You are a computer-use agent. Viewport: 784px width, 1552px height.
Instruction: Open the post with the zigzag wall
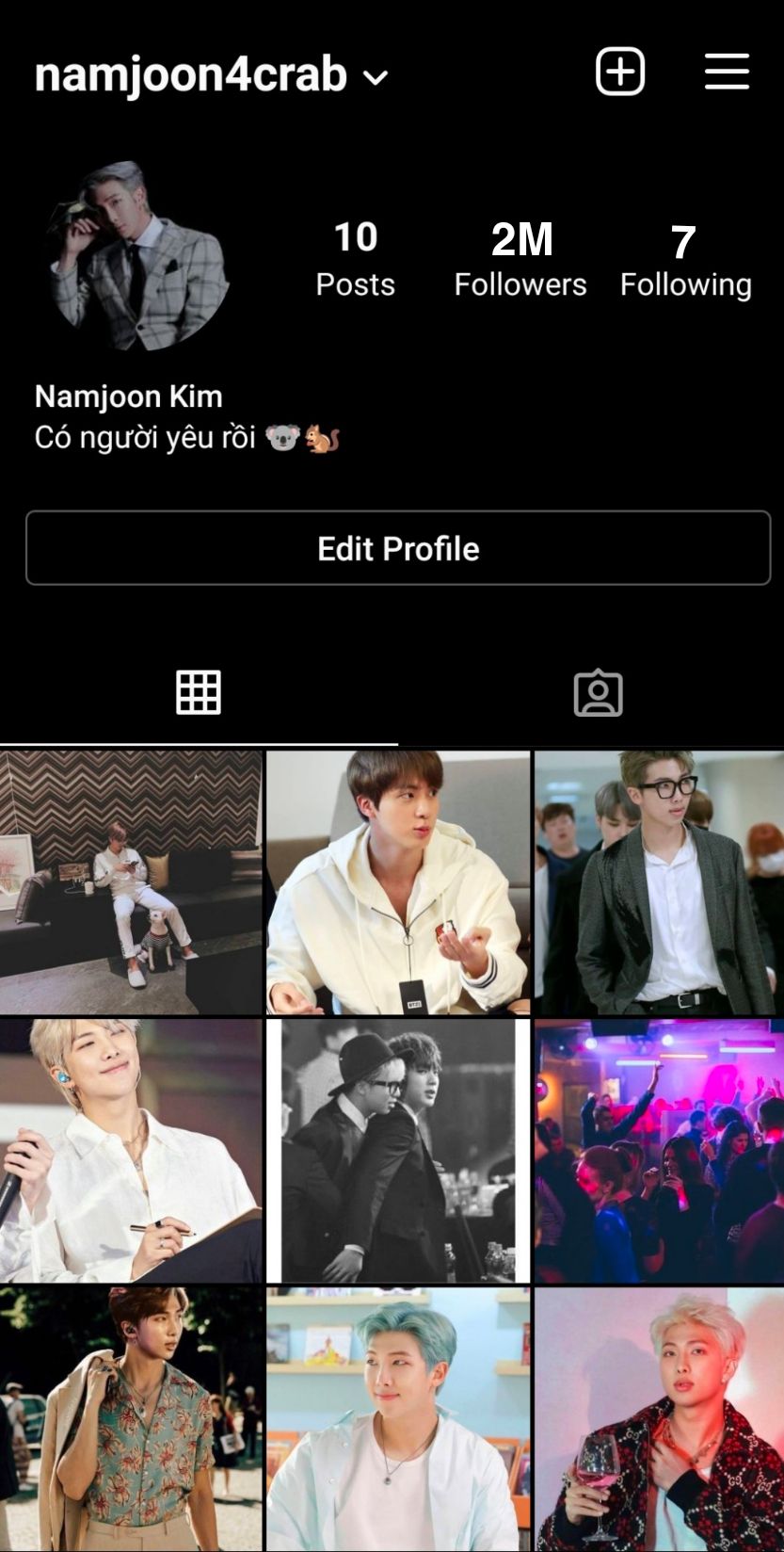pyautogui.click(x=131, y=882)
